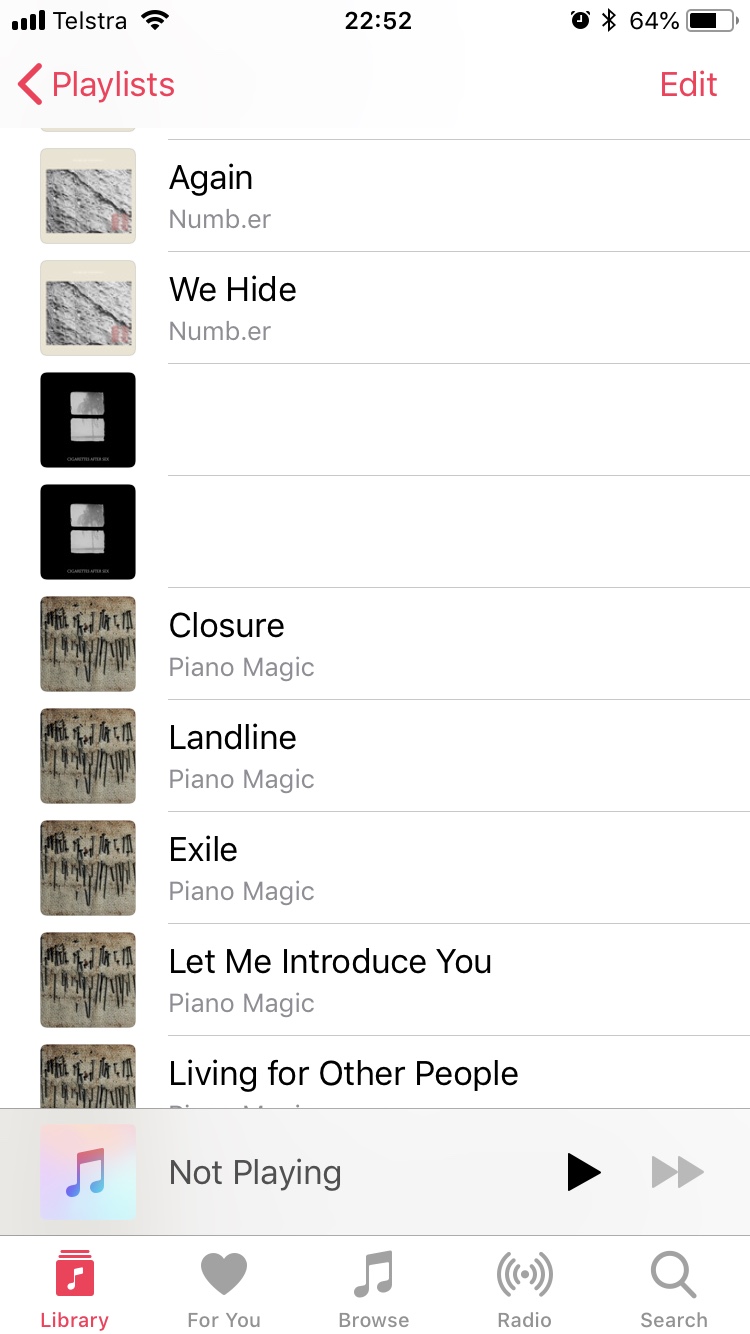Play Closure by Piano Magic
The height and width of the screenshot is (1334, 750).
(x=375, y=644)
